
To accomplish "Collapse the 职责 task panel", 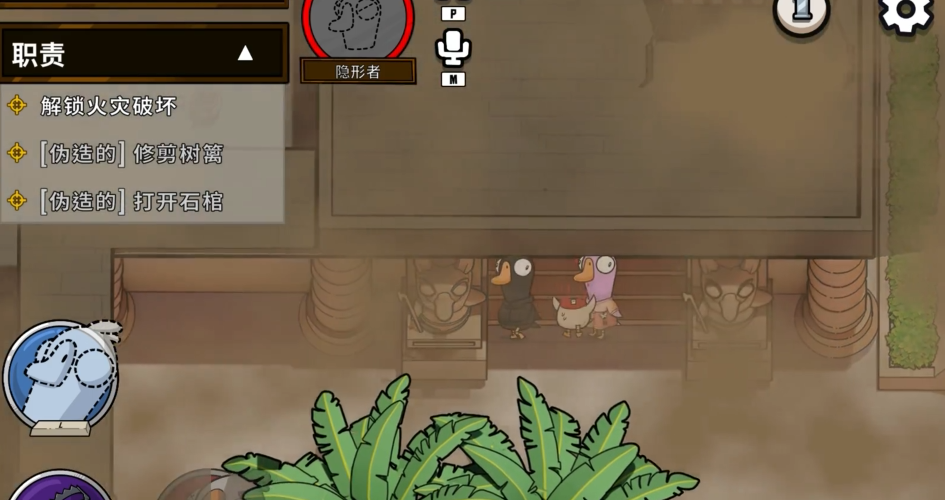I will [x=245, y=53].
